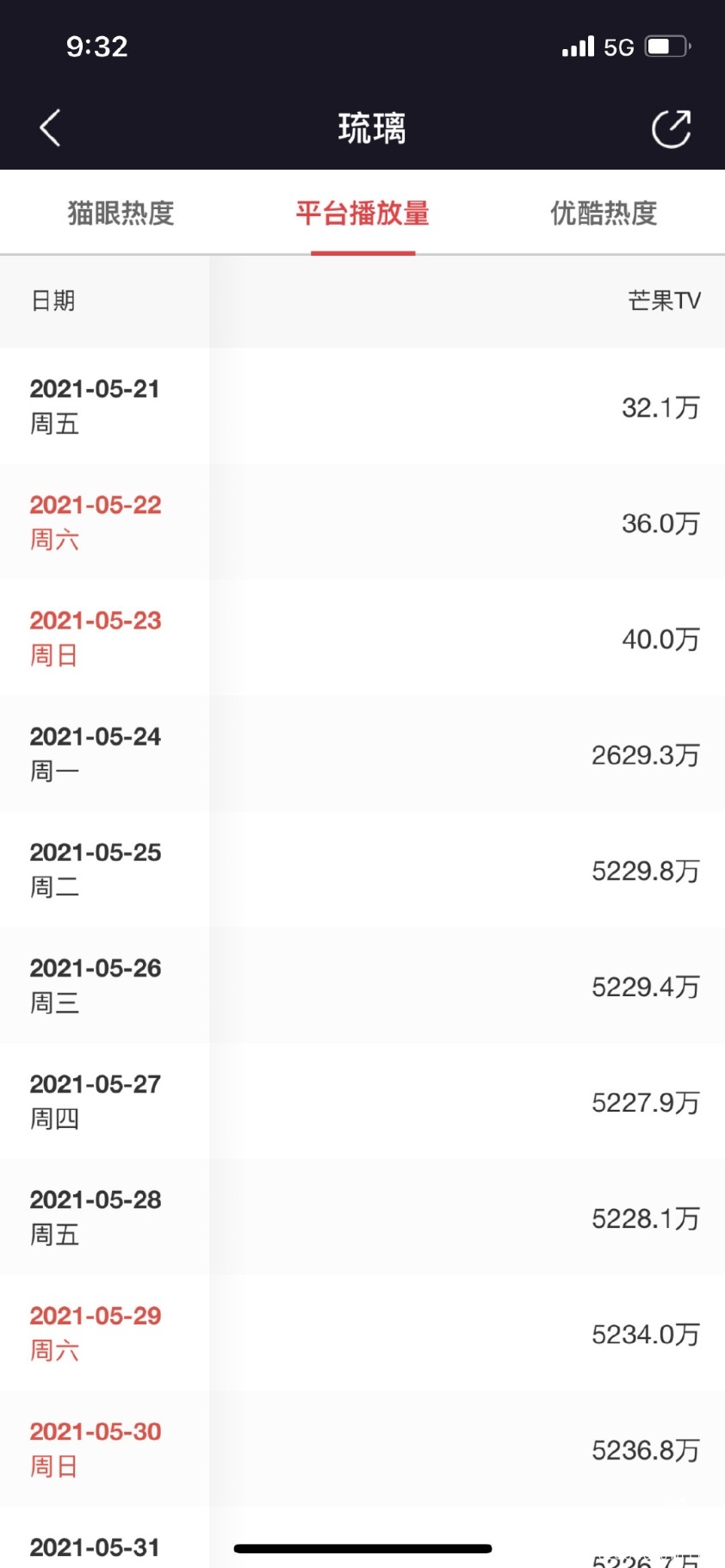Image resolution: width=725 pixels, height=1568 pixels.
Task: Select the 平台播放量 tab
Action: pos(362,213)
